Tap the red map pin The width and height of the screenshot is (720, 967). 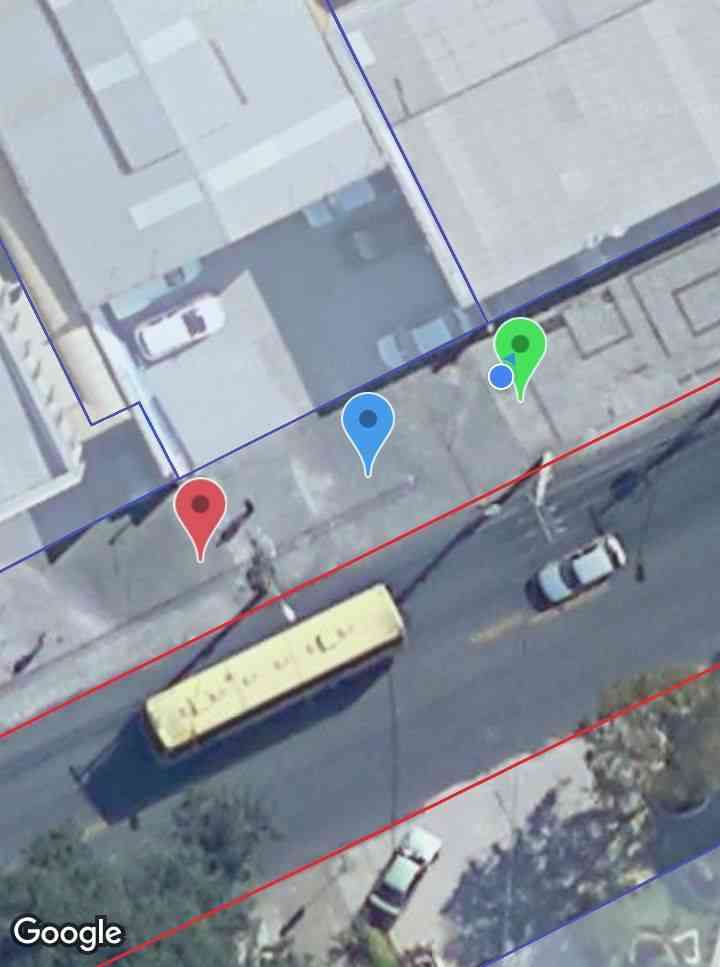click(201, 509)
